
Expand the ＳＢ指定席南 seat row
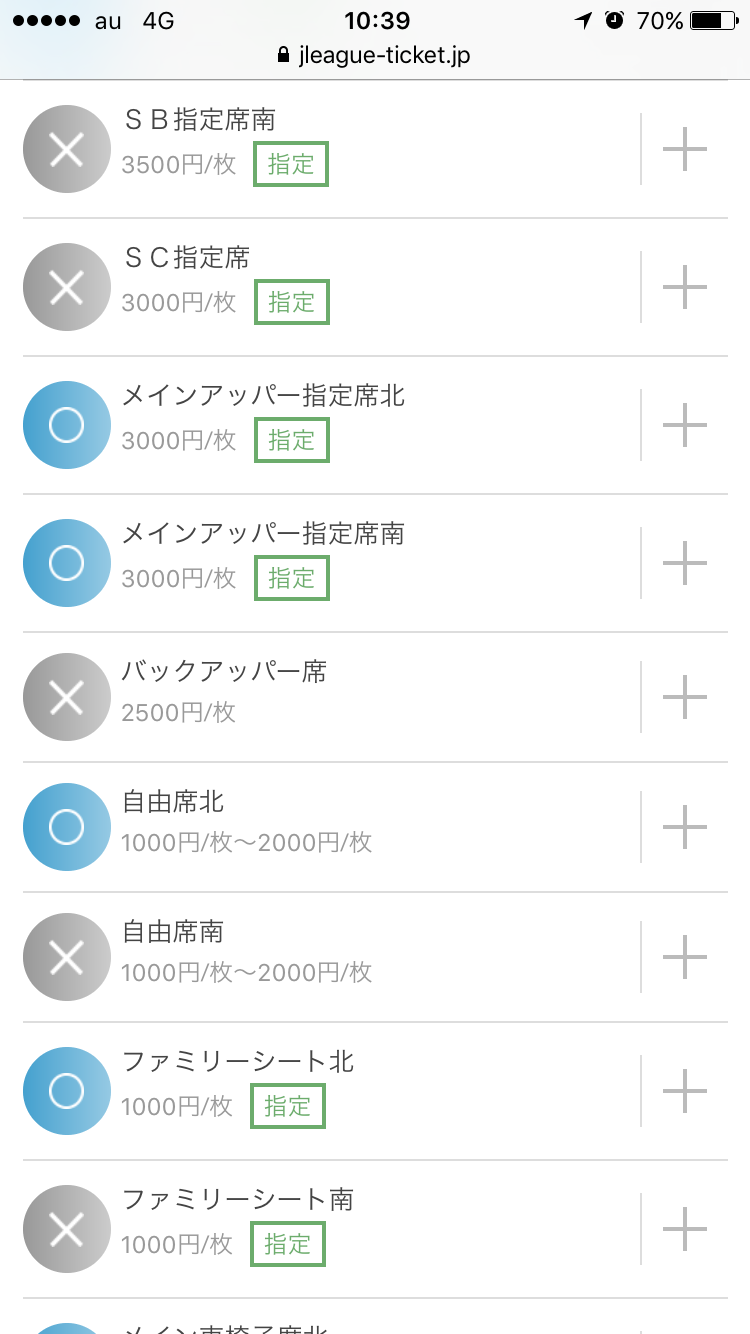685,149
